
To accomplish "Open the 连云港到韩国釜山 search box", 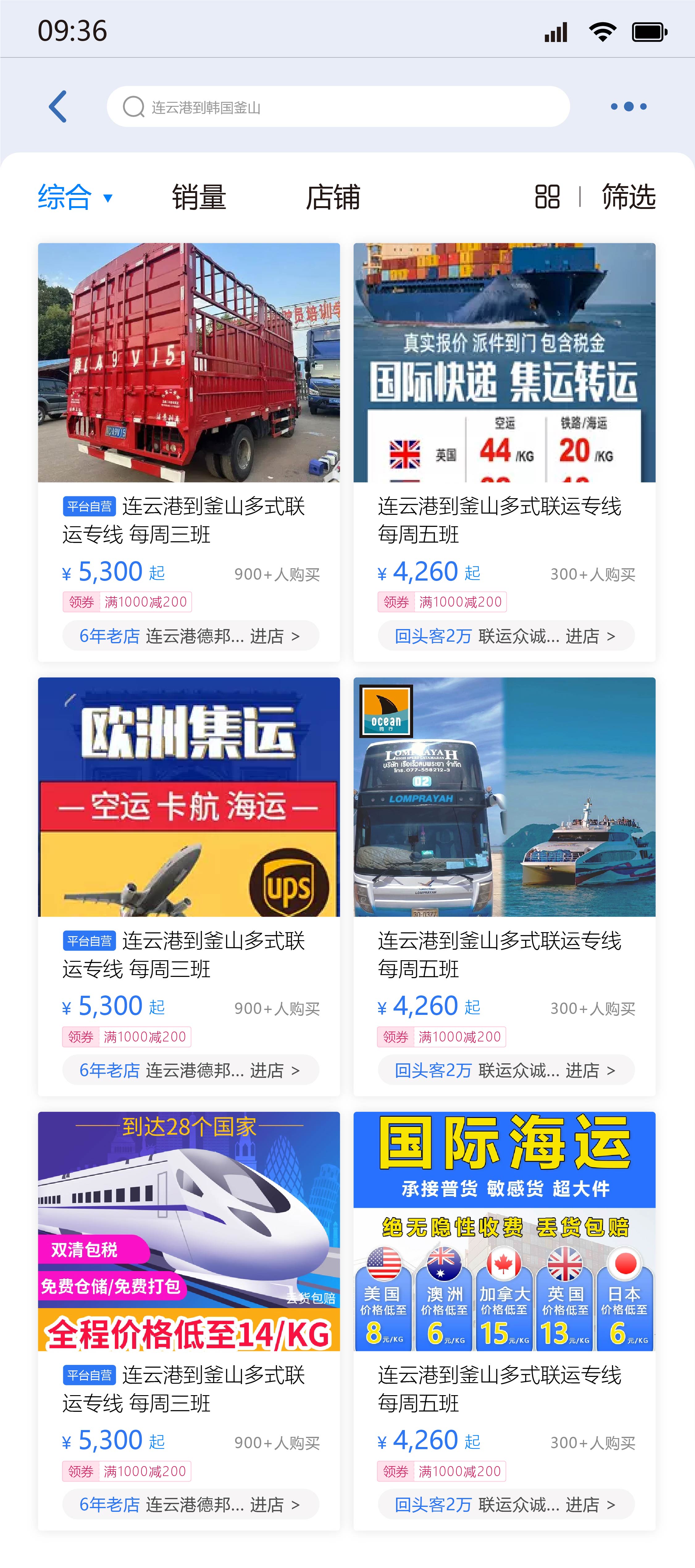I will [338, 107].
